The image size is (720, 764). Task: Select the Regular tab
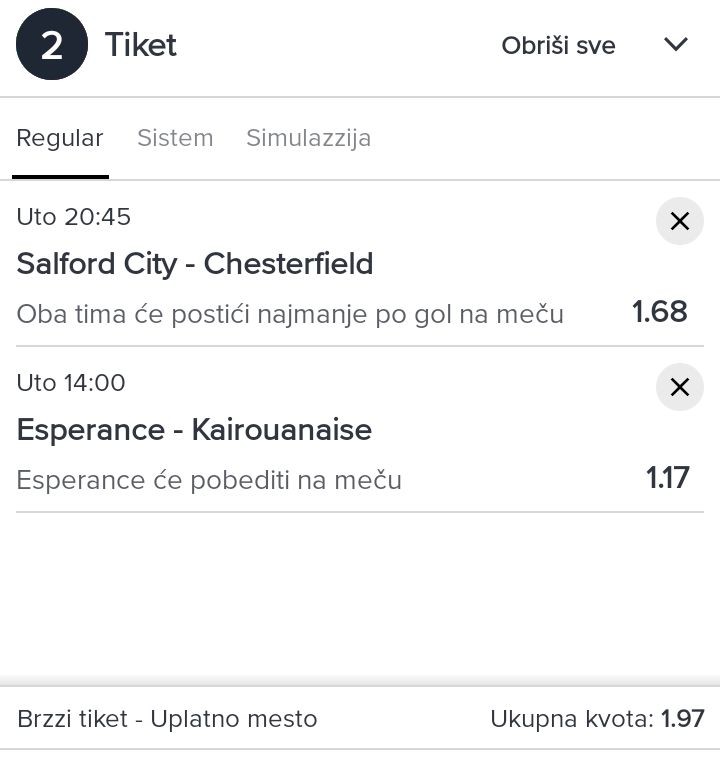pyautogui.click(x=60, y=138)
